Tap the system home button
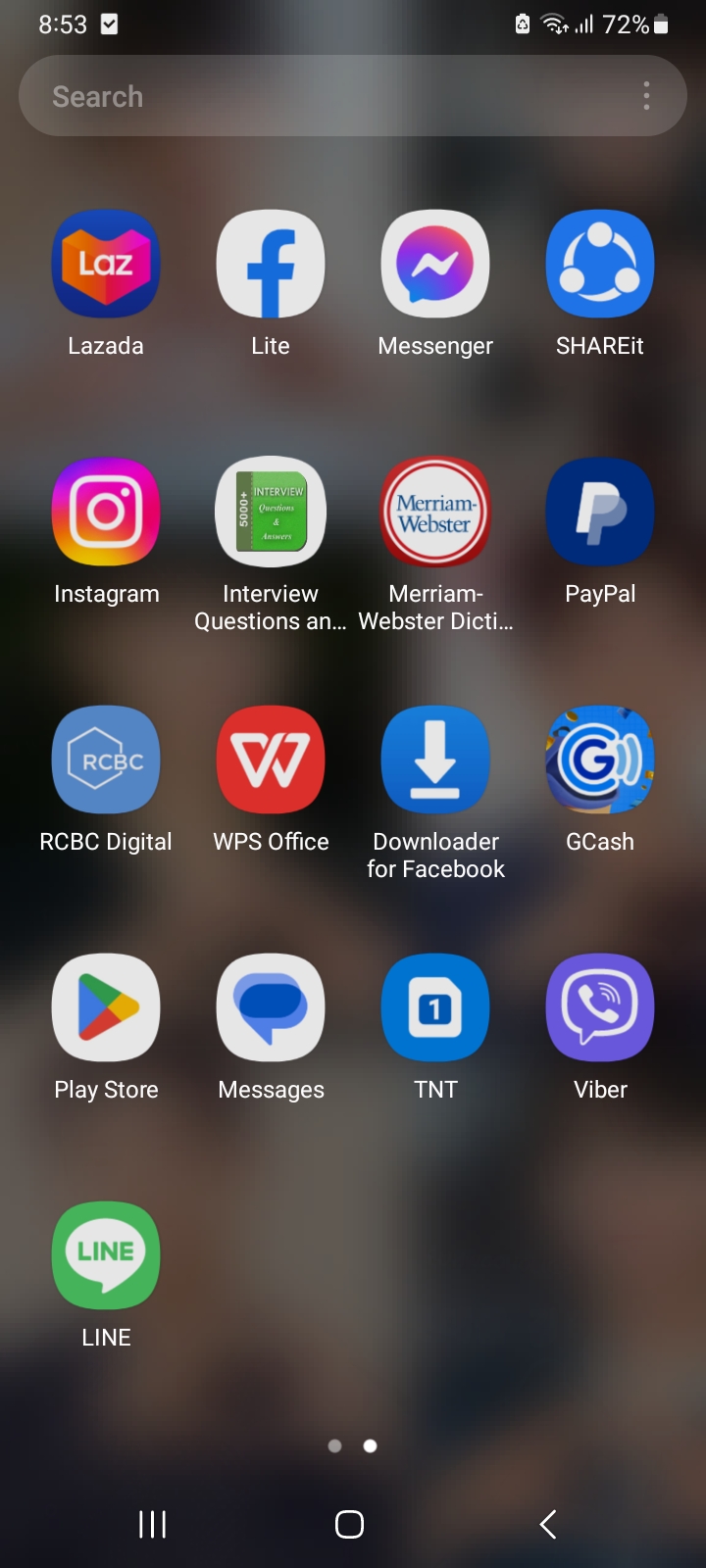The image size is (706, 1568). tap(350, 1524)
